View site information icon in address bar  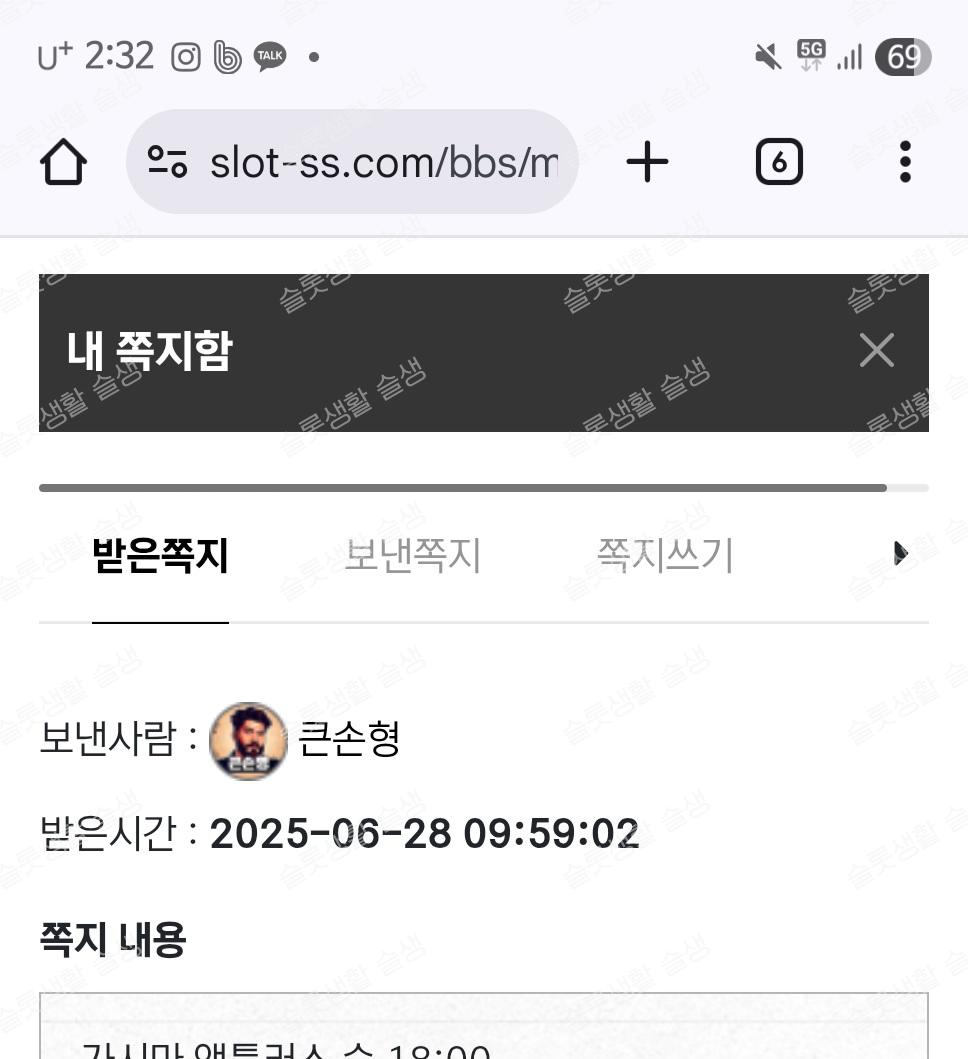pos(168,162)
